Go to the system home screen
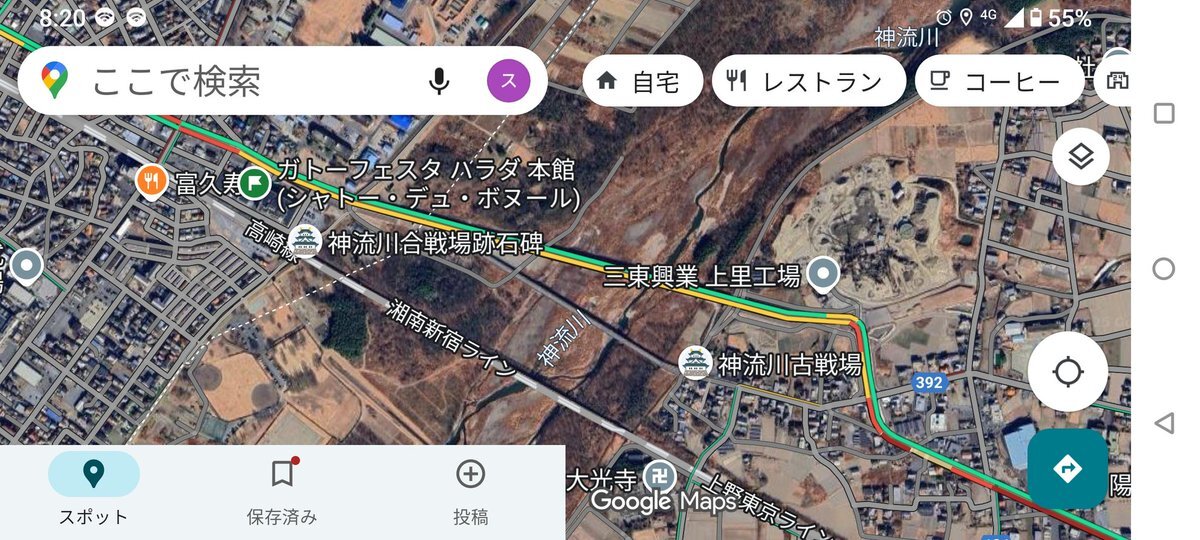This screenshot has height=540, width=1200. [x=1164, y=268]
